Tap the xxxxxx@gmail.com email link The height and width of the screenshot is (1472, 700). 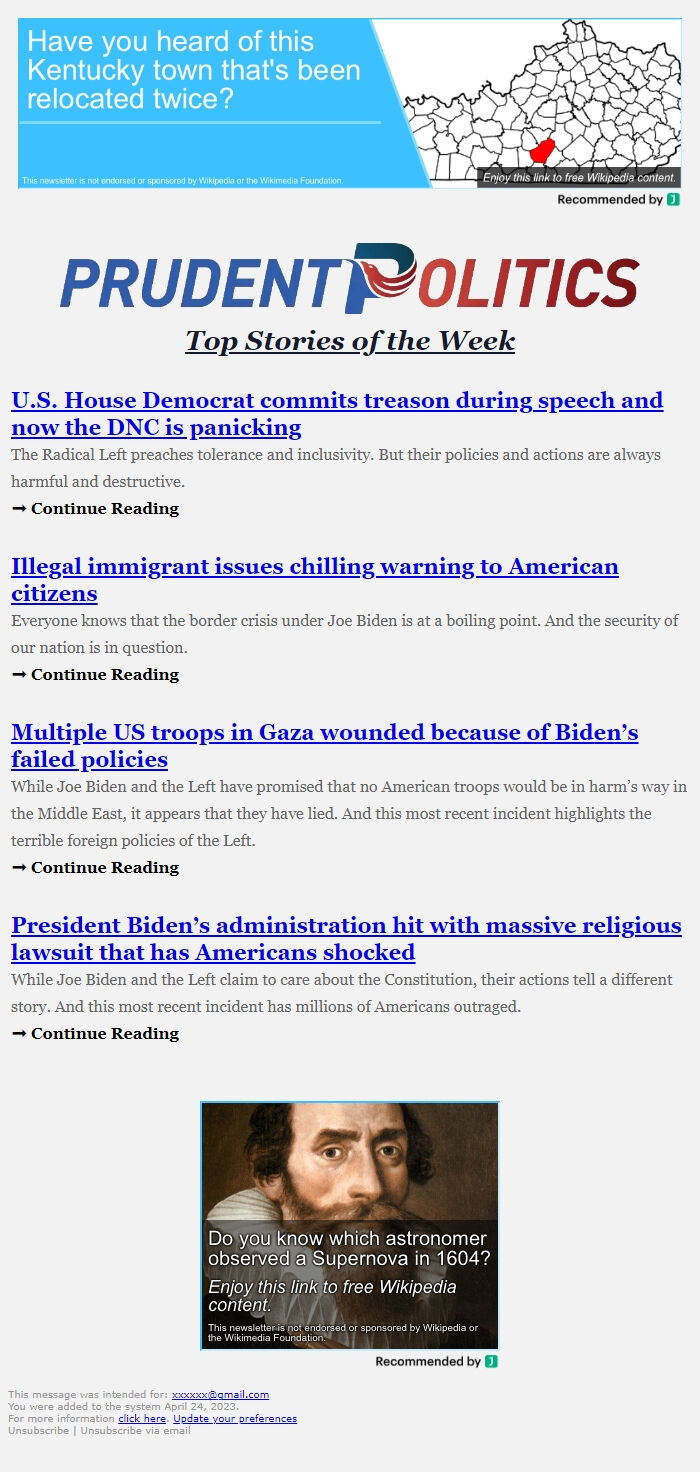pyautogui.click(x=220, y=1394)
